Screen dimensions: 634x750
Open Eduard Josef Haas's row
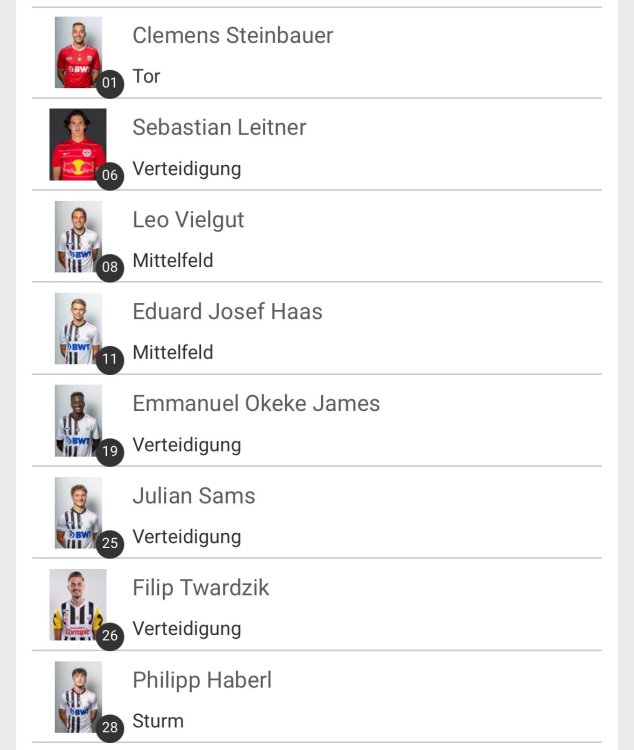pyautogui.click(x=227, y=312)
